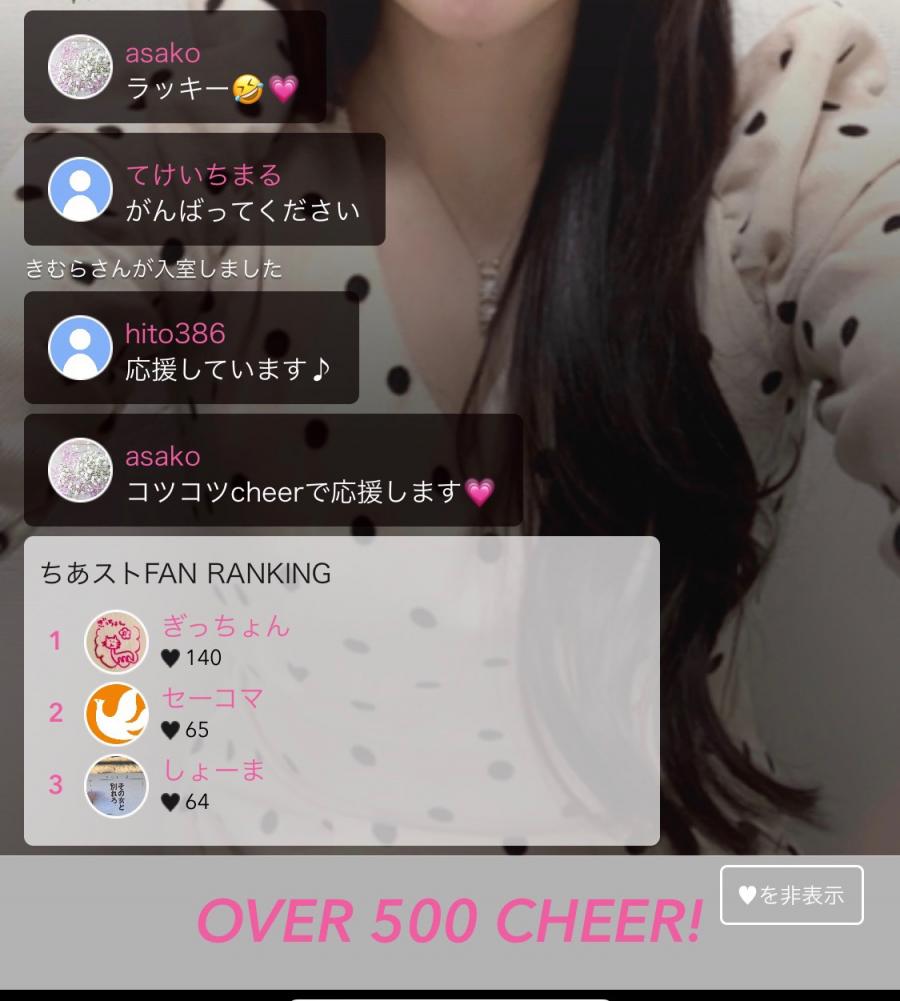Open セーコマ's profile in fan ranking
The image size is (900, 1001).
point(116,714)
